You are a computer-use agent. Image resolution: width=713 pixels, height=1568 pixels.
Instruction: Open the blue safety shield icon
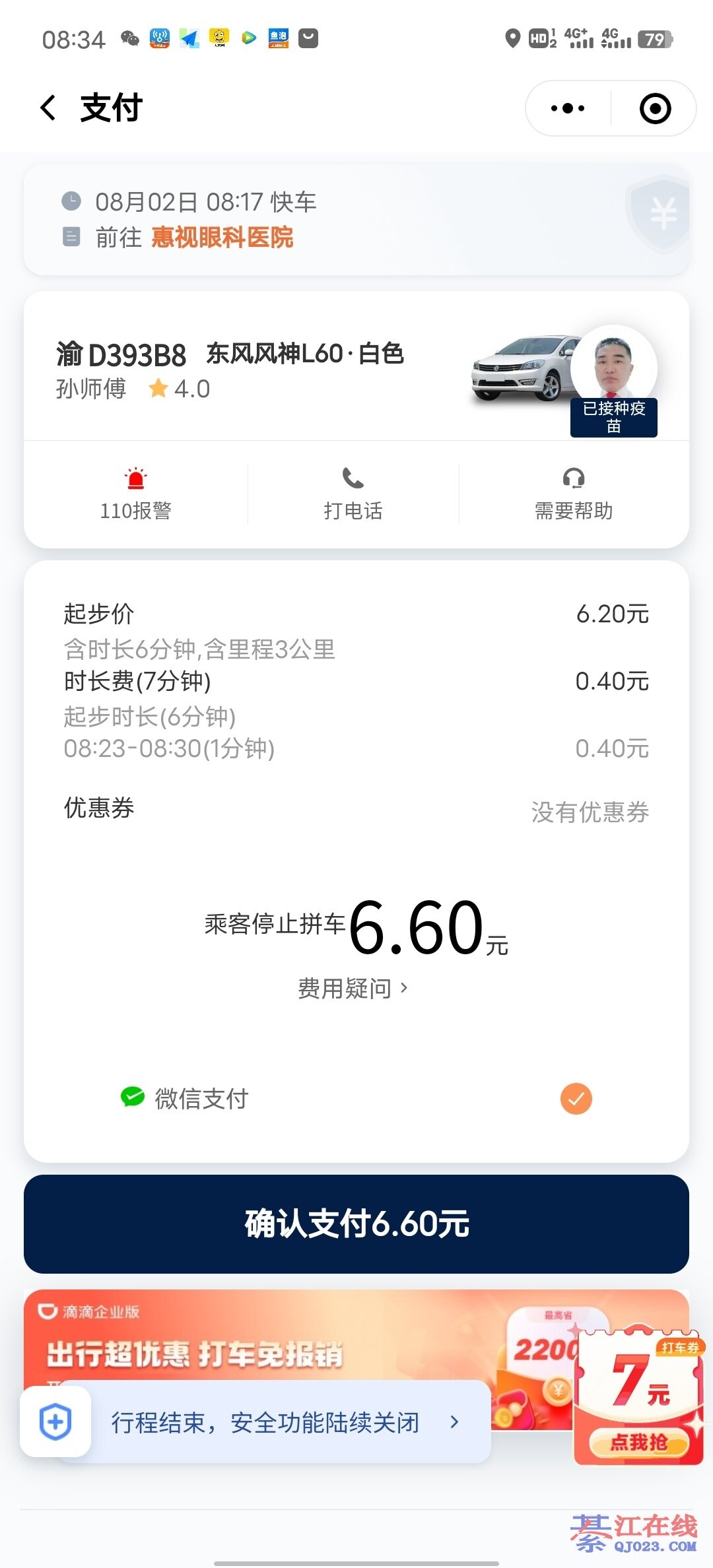55,1421
